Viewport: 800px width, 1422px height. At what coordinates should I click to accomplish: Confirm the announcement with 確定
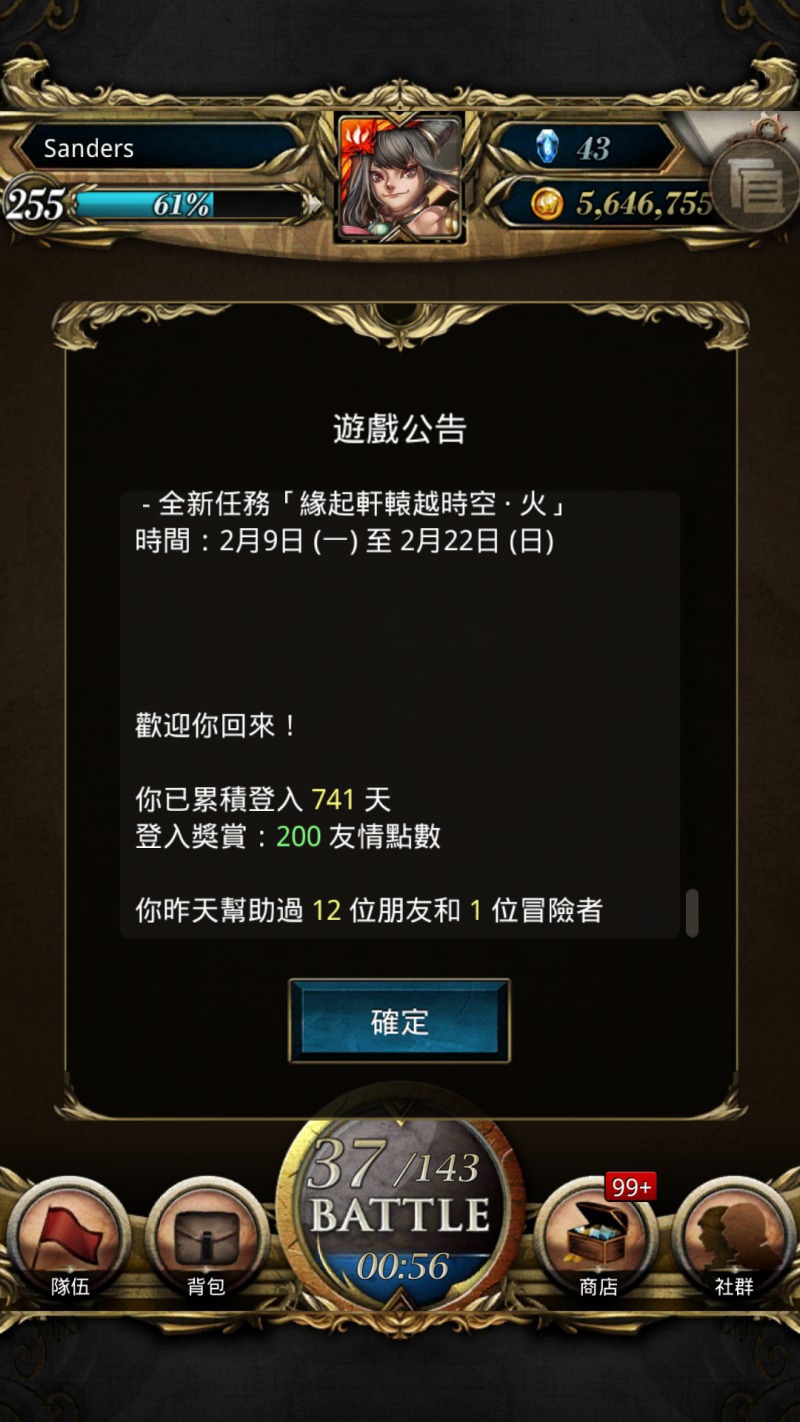coord(399,1020)
